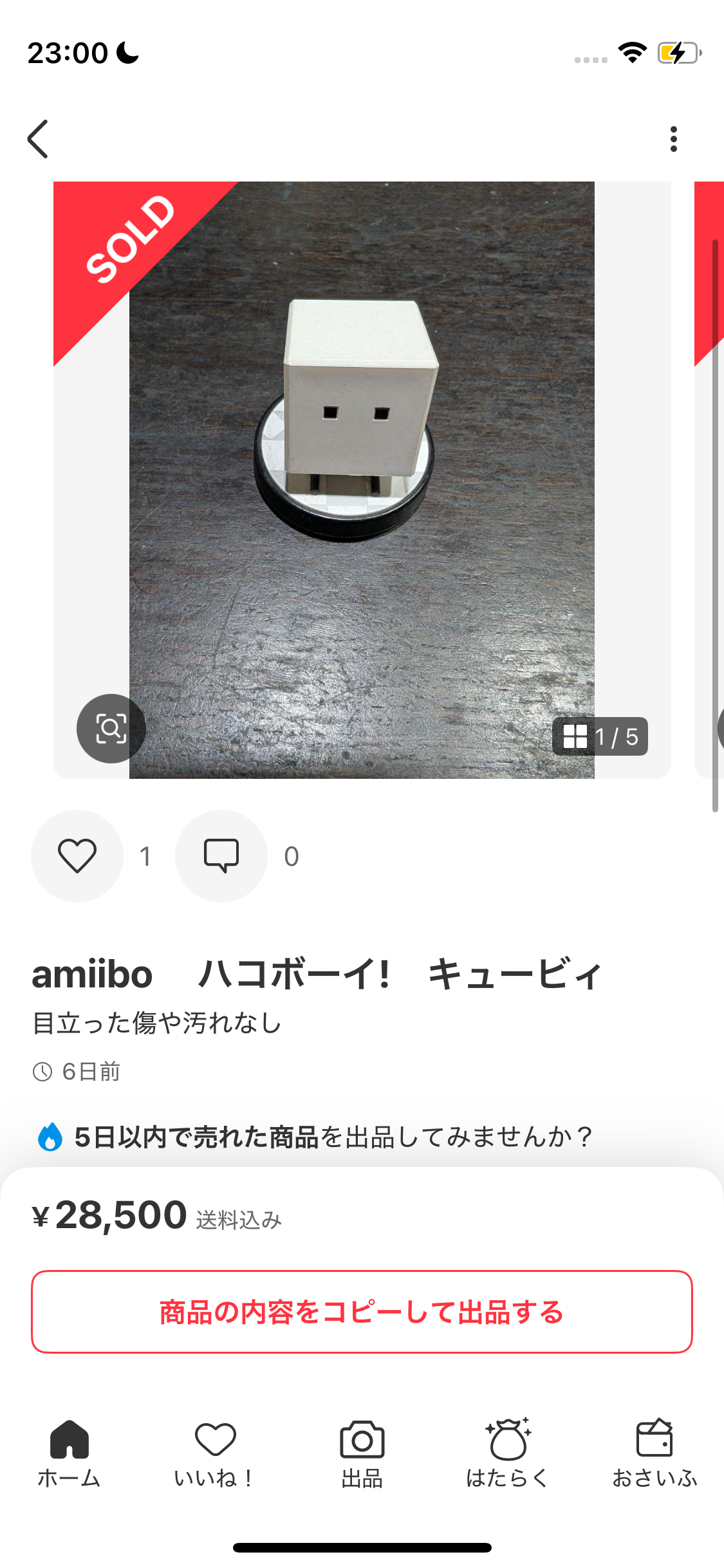
Task: Open the photo grid 1/5 indicator
Action: pos(600,736)
